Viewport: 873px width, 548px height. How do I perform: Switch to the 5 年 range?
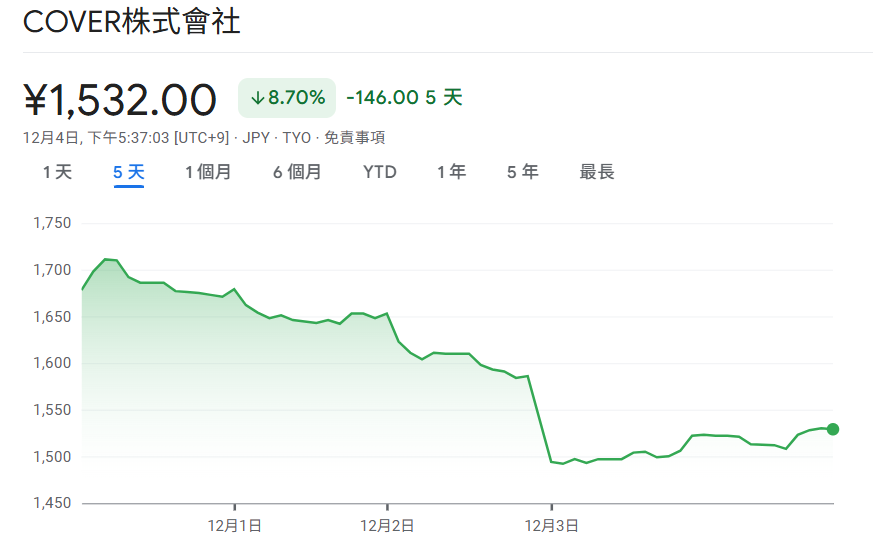522,172
